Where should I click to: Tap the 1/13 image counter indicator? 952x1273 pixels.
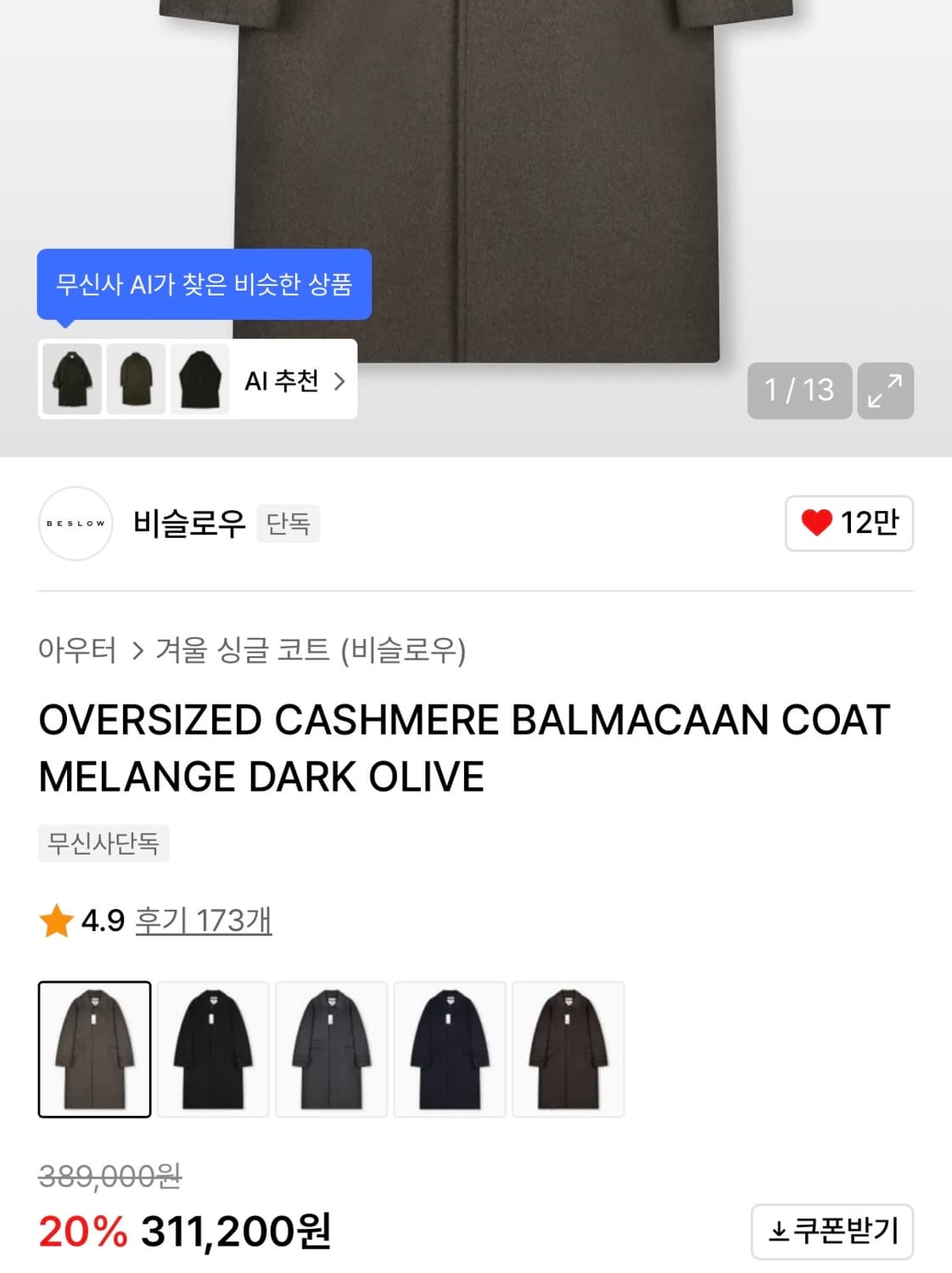coord(798,390)
